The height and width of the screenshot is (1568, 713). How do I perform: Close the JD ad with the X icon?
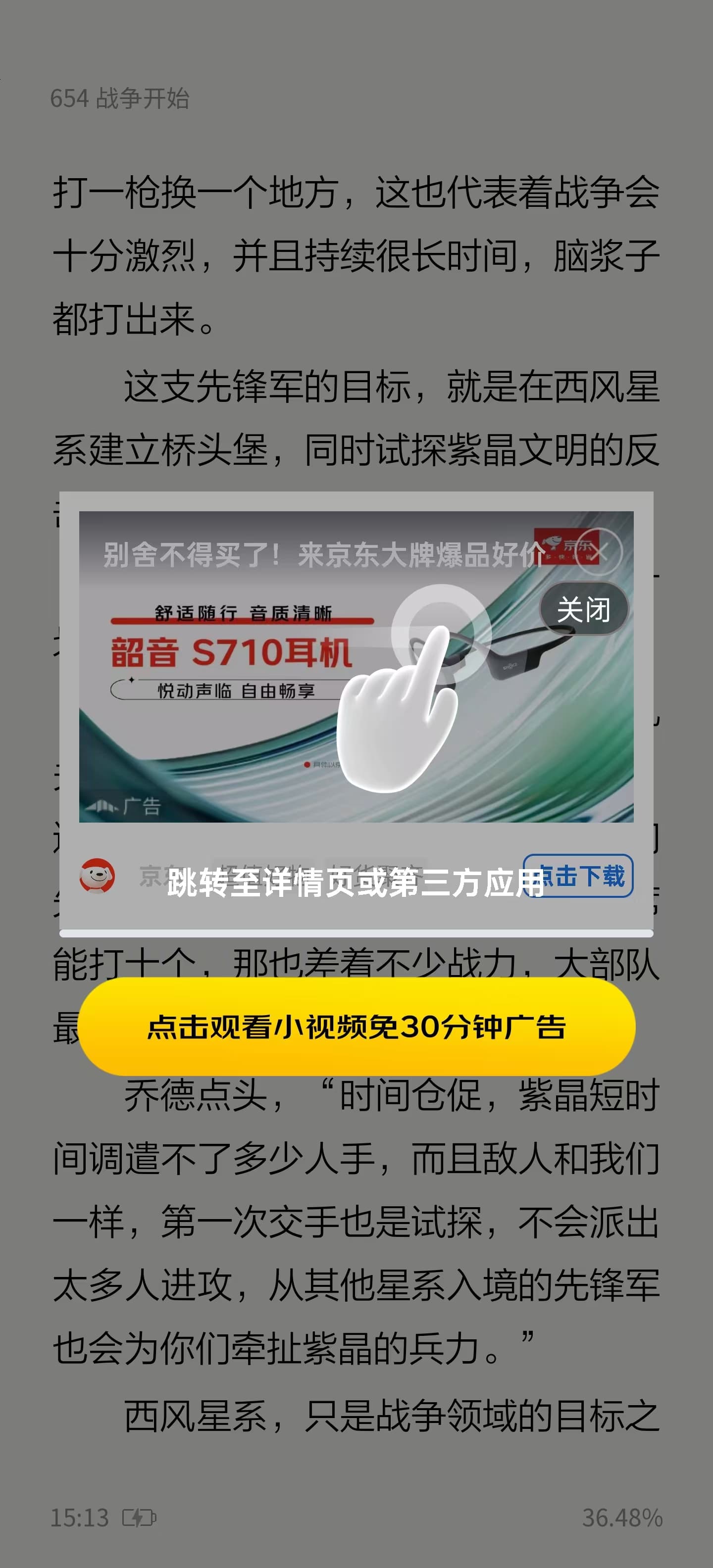[x=599, y=551]
